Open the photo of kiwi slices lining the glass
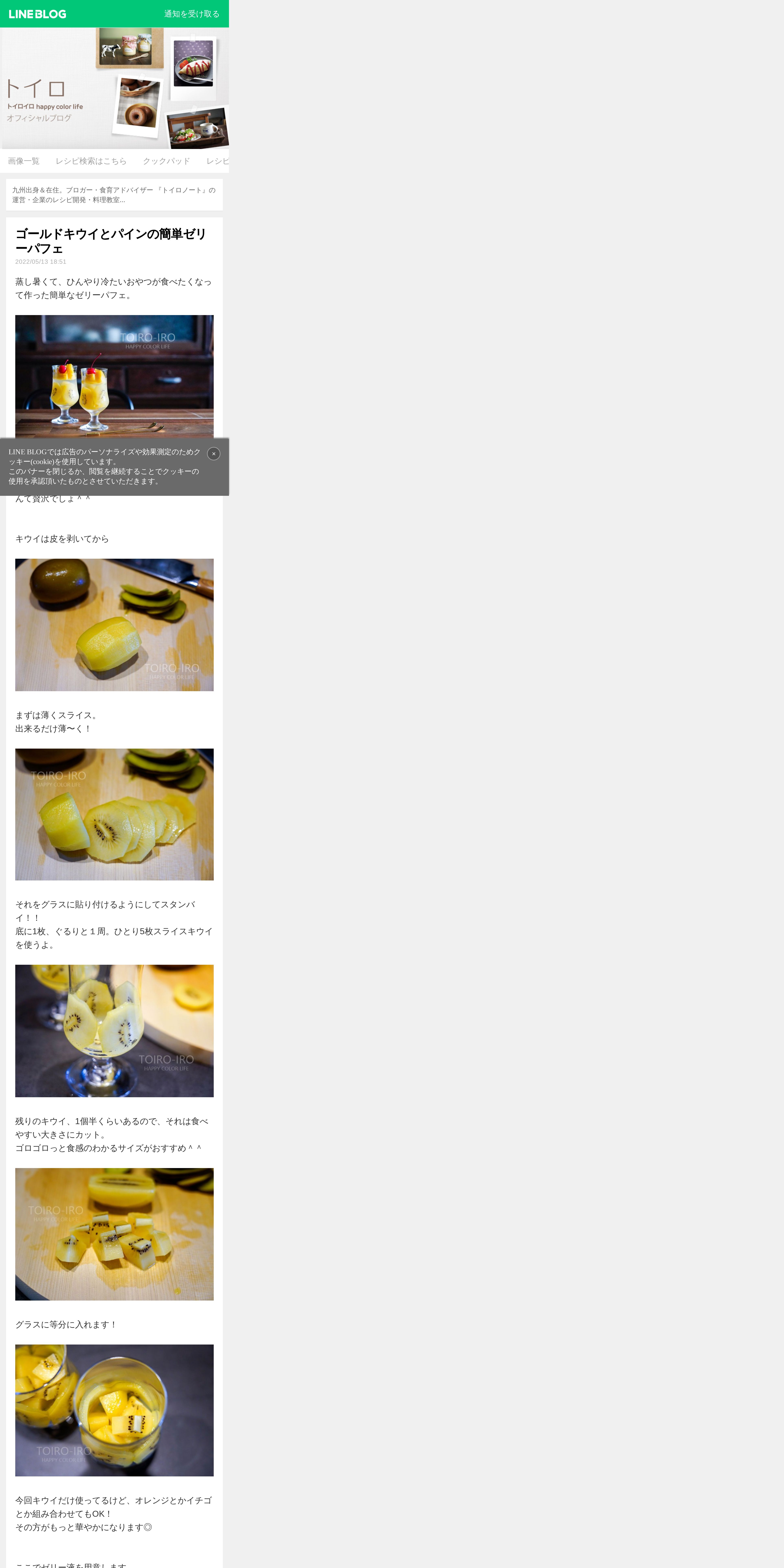The image size is (784, 1568). [114, 1030]
